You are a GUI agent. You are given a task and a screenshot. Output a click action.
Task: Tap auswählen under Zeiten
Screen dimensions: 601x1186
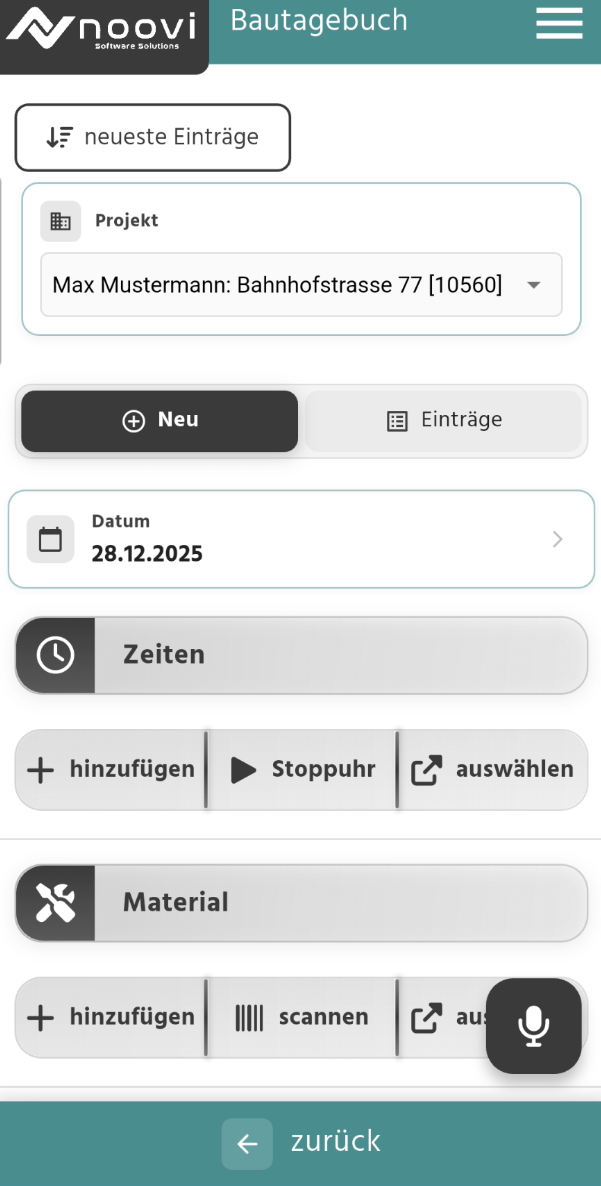[493, 769]
